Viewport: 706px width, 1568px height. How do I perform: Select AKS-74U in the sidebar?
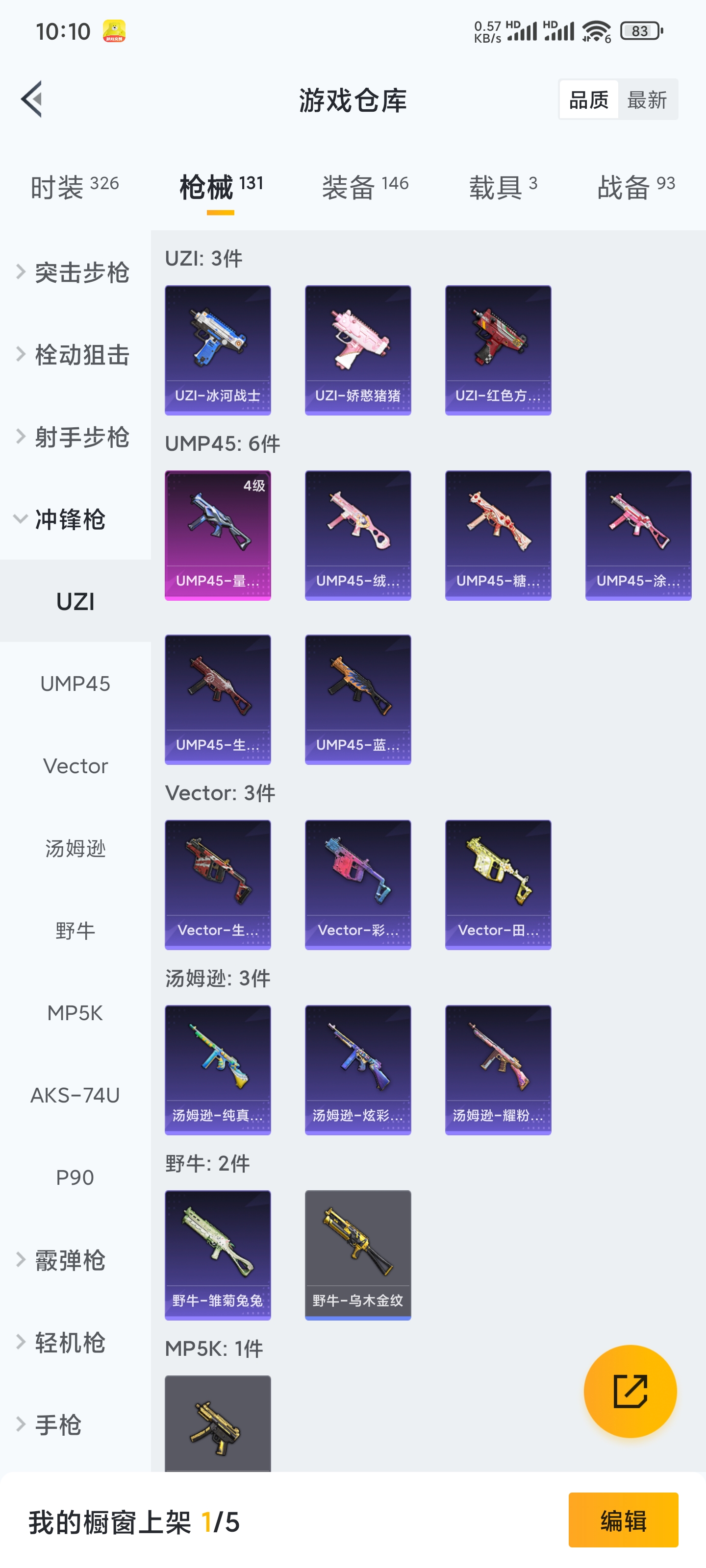point(76,1095)
